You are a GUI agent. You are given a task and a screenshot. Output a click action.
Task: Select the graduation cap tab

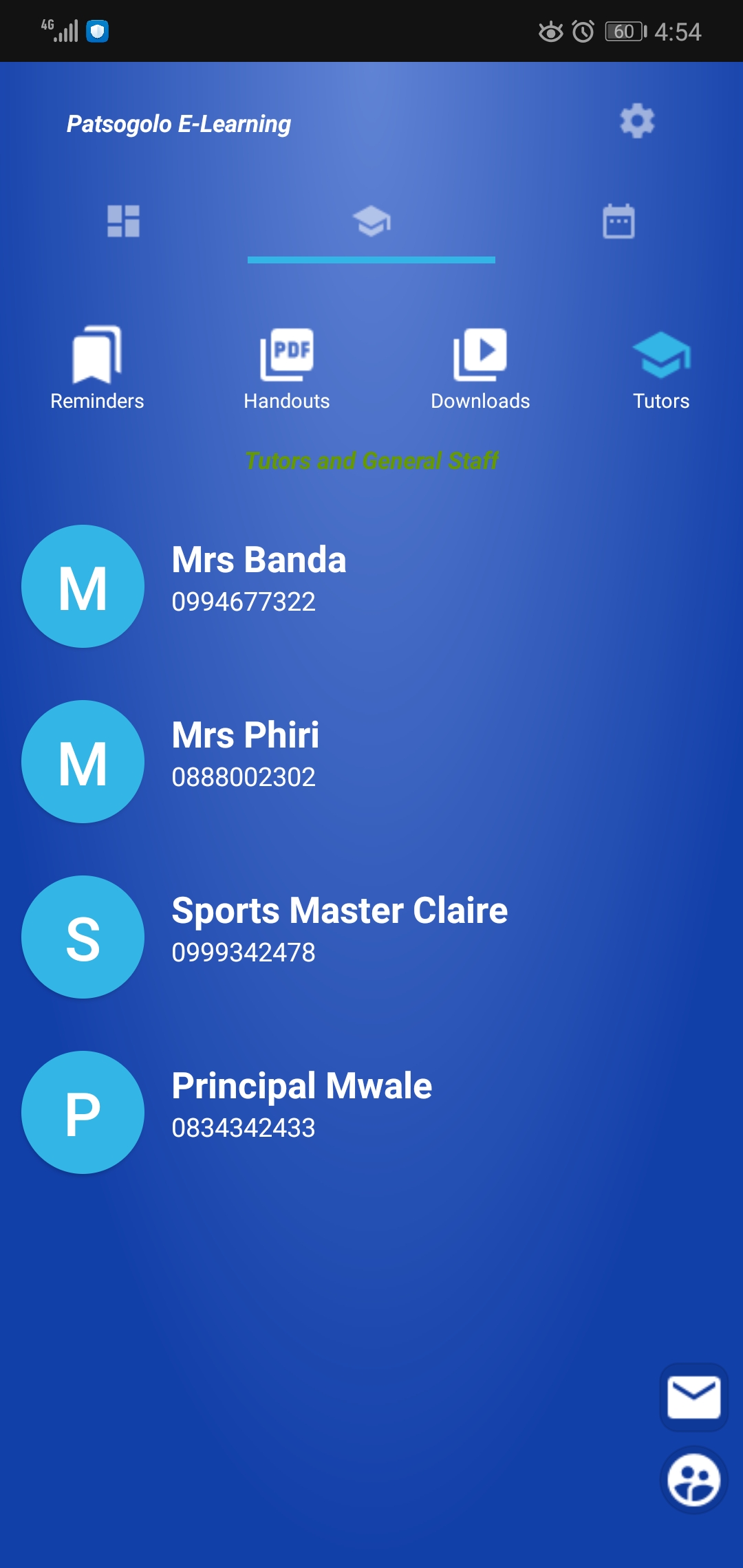click(371, 221)
